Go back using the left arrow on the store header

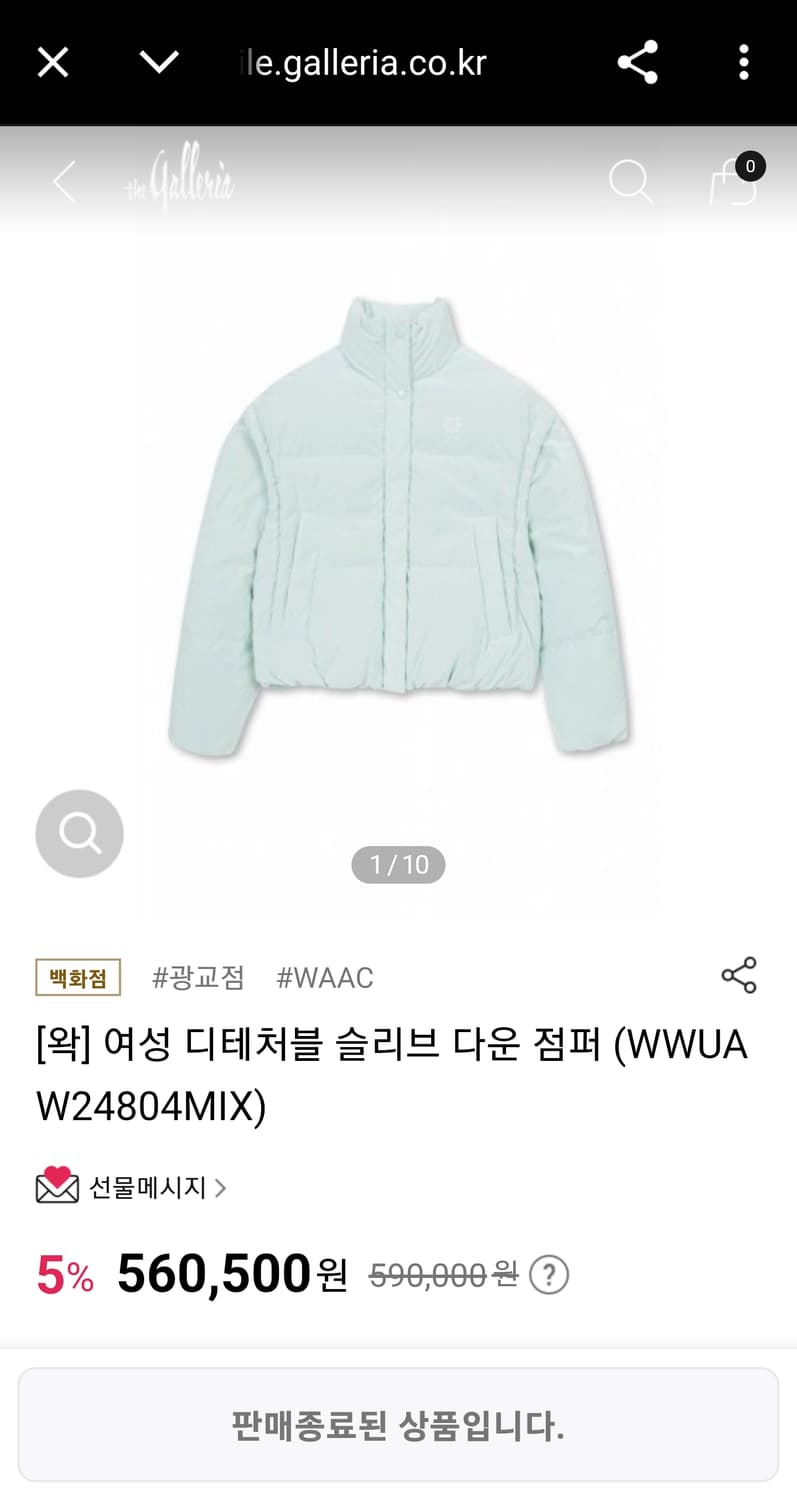[62, 183]
